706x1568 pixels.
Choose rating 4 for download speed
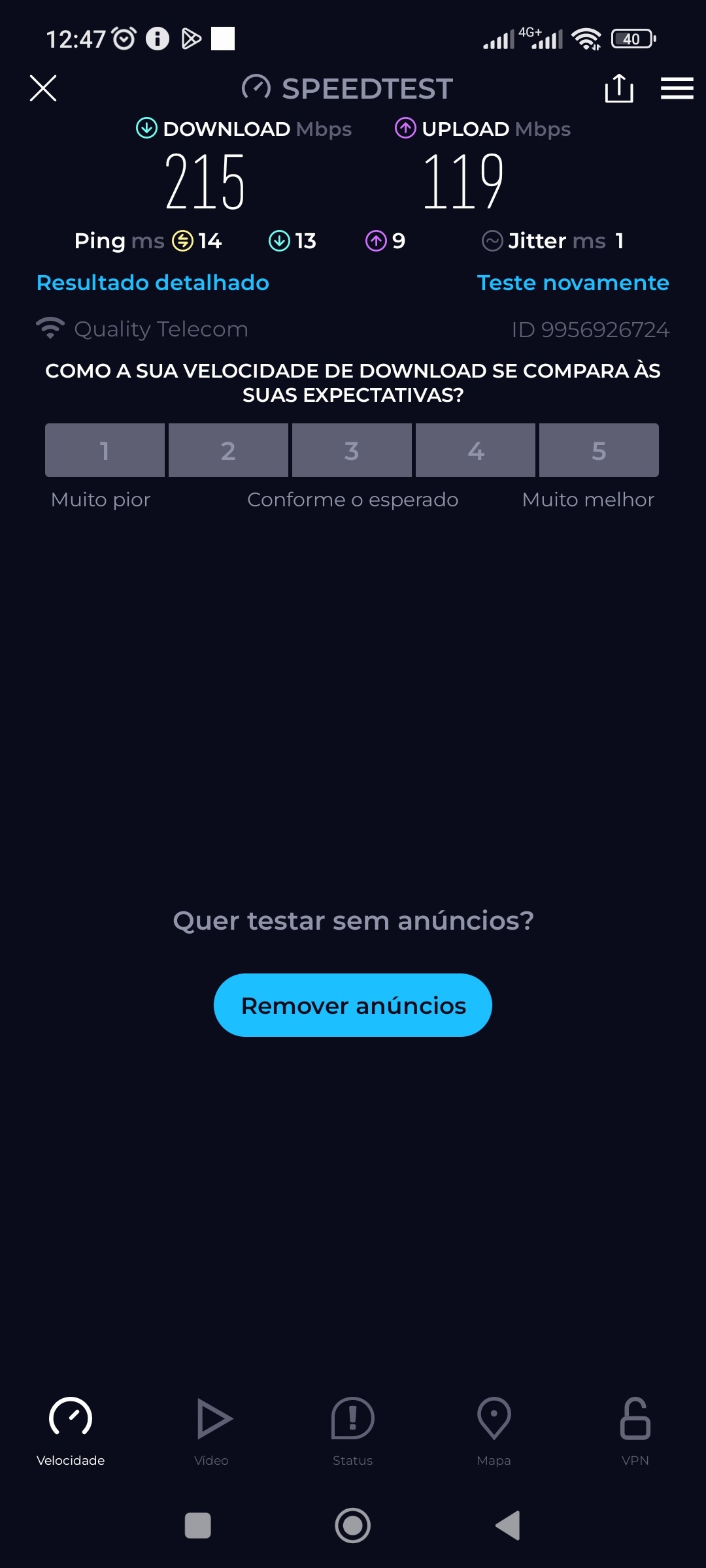(475, 450)
